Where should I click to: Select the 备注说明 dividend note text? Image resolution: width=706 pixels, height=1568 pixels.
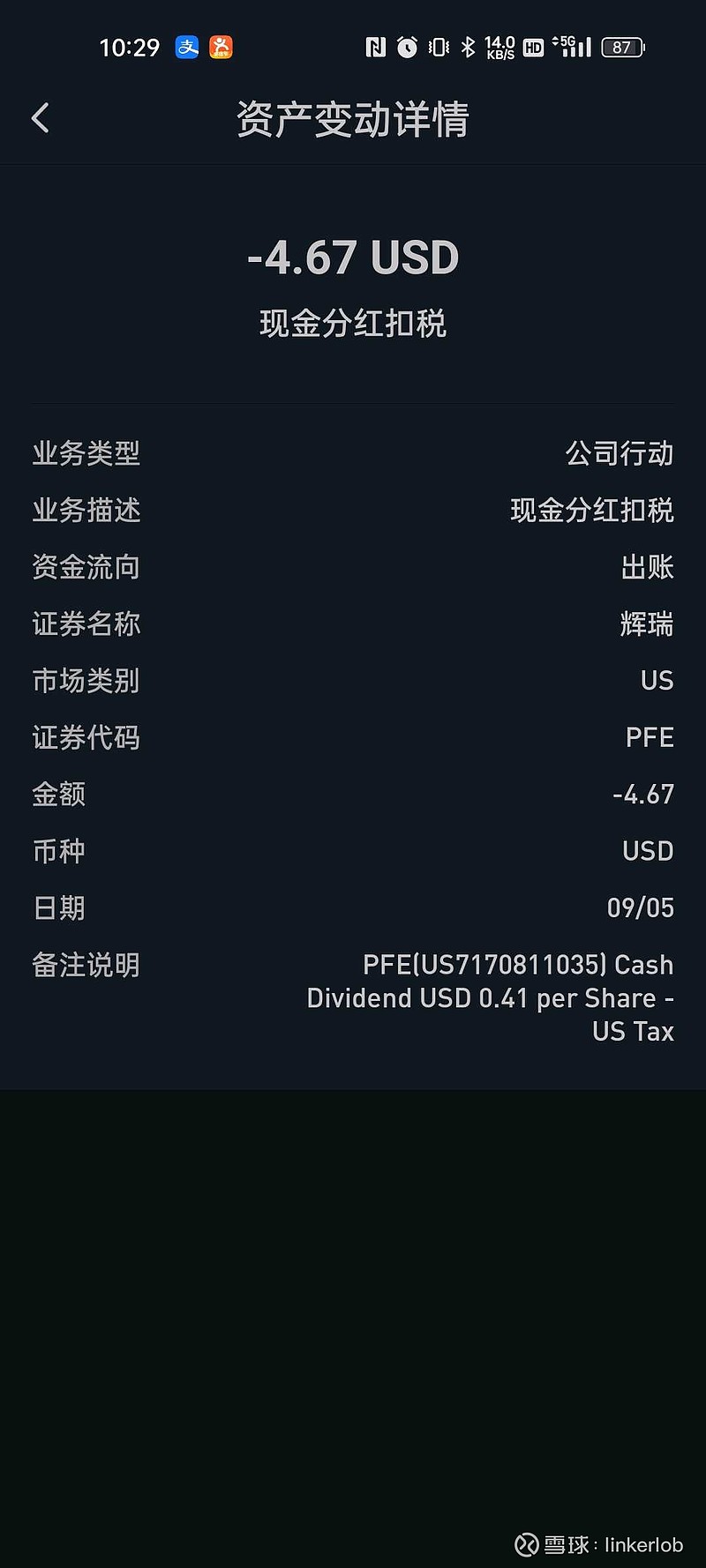coord(491,997)
